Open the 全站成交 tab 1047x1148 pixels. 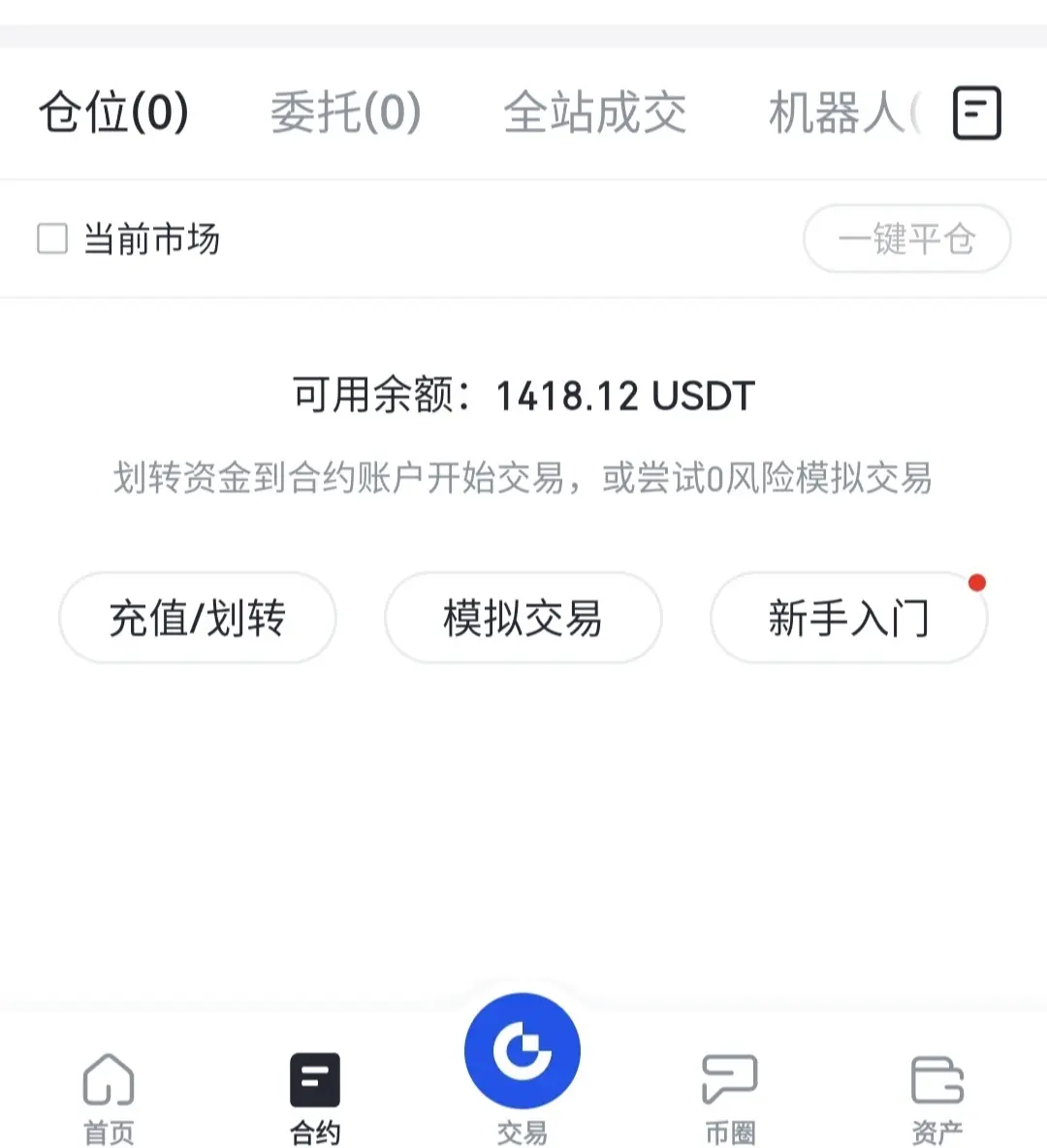[x=594, y=112]
